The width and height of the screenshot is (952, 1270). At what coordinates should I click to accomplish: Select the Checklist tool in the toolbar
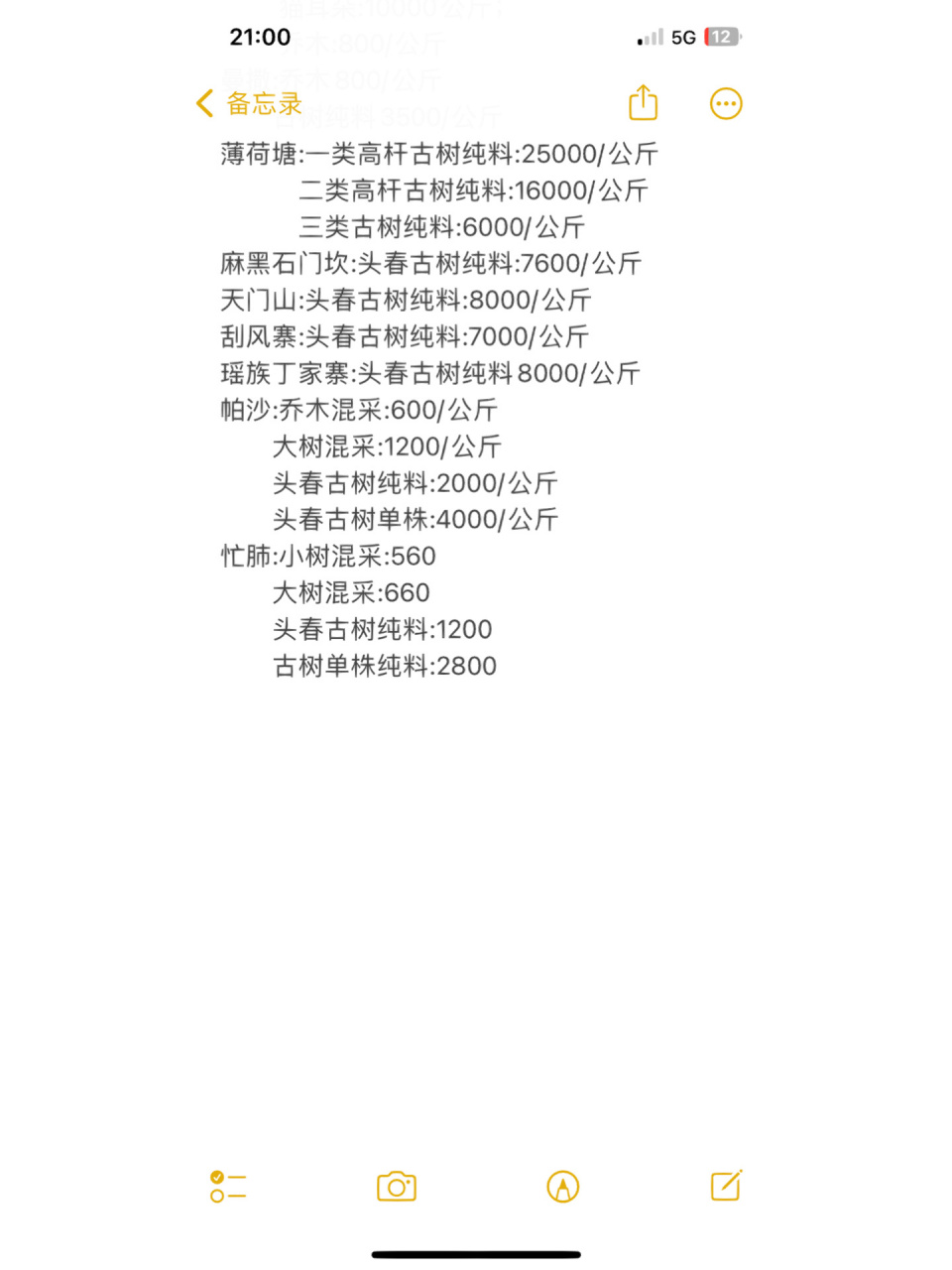(x=226, y=1187)
